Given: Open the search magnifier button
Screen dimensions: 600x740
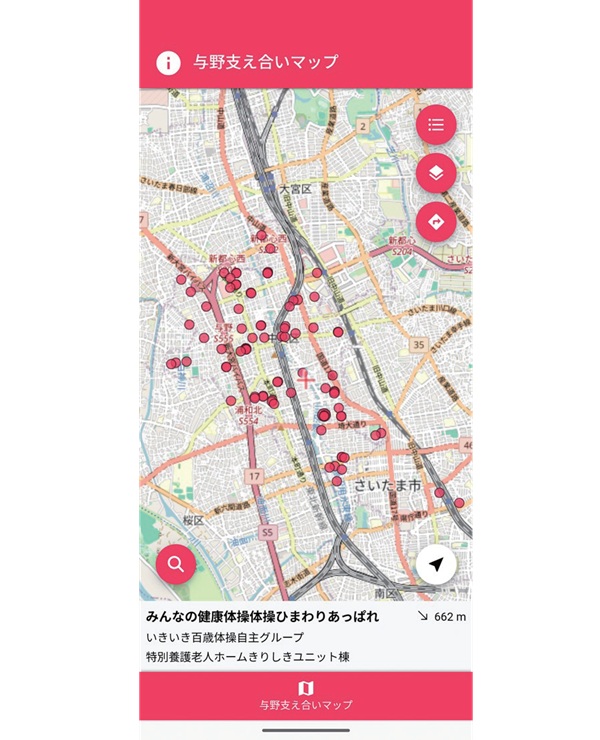Looking at the screenshot, I should (x=176, y=563).
